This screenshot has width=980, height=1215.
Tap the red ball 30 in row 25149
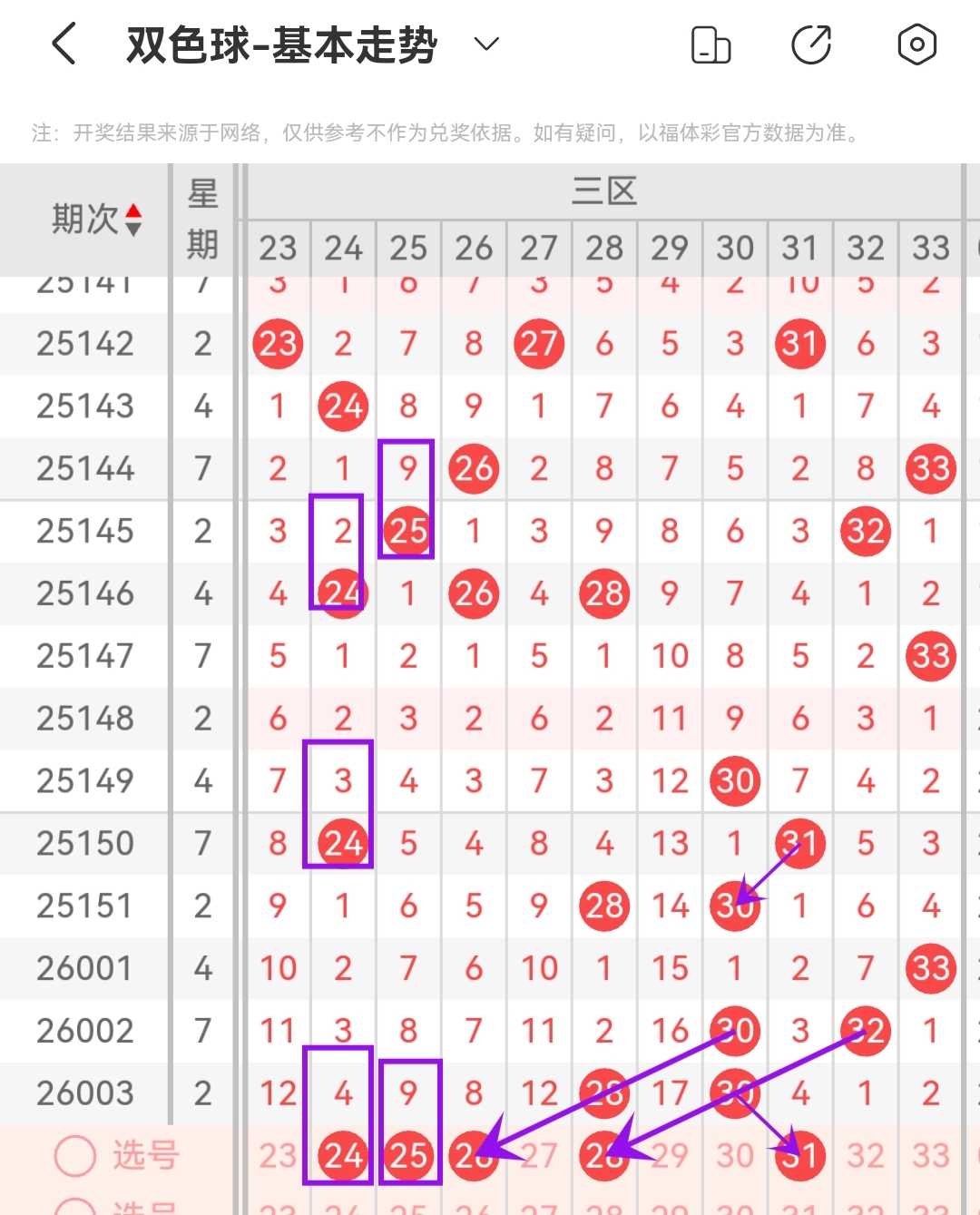pyautogui.click(x=734, y=780)
